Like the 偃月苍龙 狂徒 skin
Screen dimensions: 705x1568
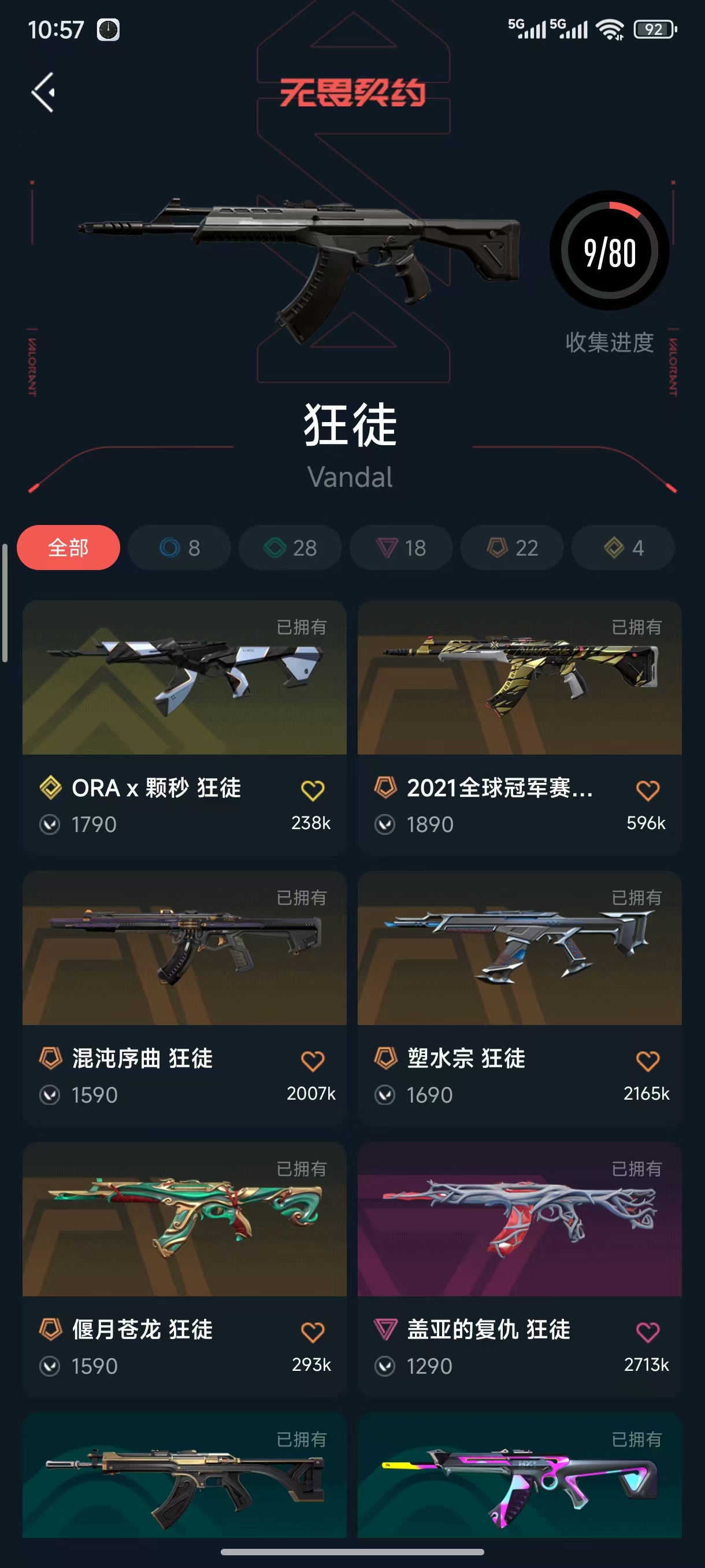click(313, 1332)
